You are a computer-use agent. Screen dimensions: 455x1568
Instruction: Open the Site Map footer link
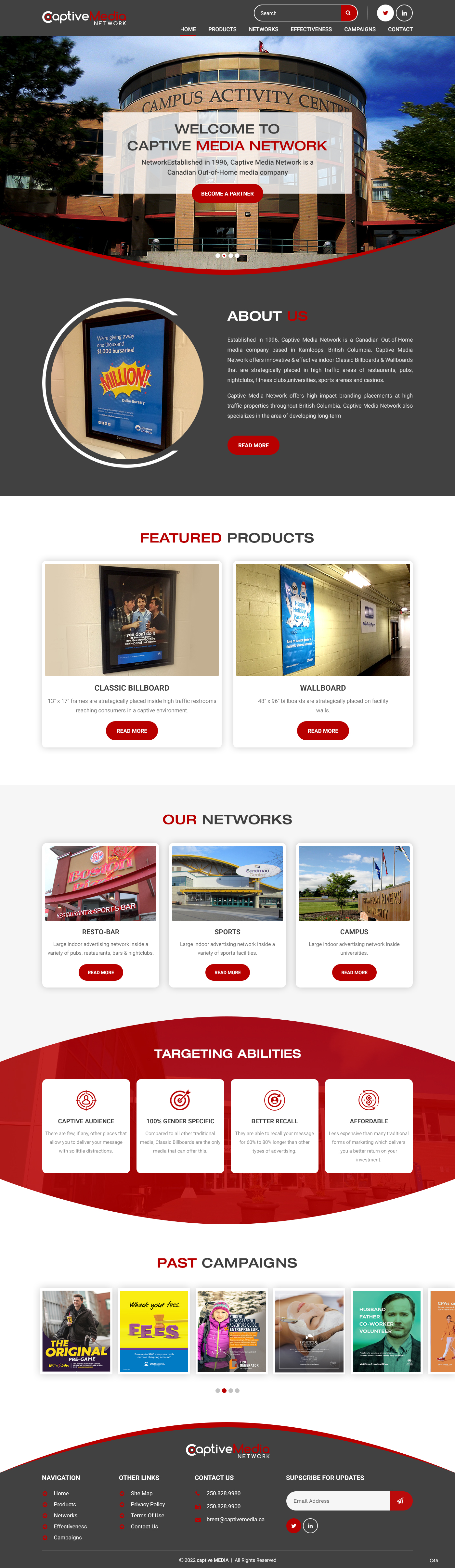pyautogui.click(x=141, y=1493)
